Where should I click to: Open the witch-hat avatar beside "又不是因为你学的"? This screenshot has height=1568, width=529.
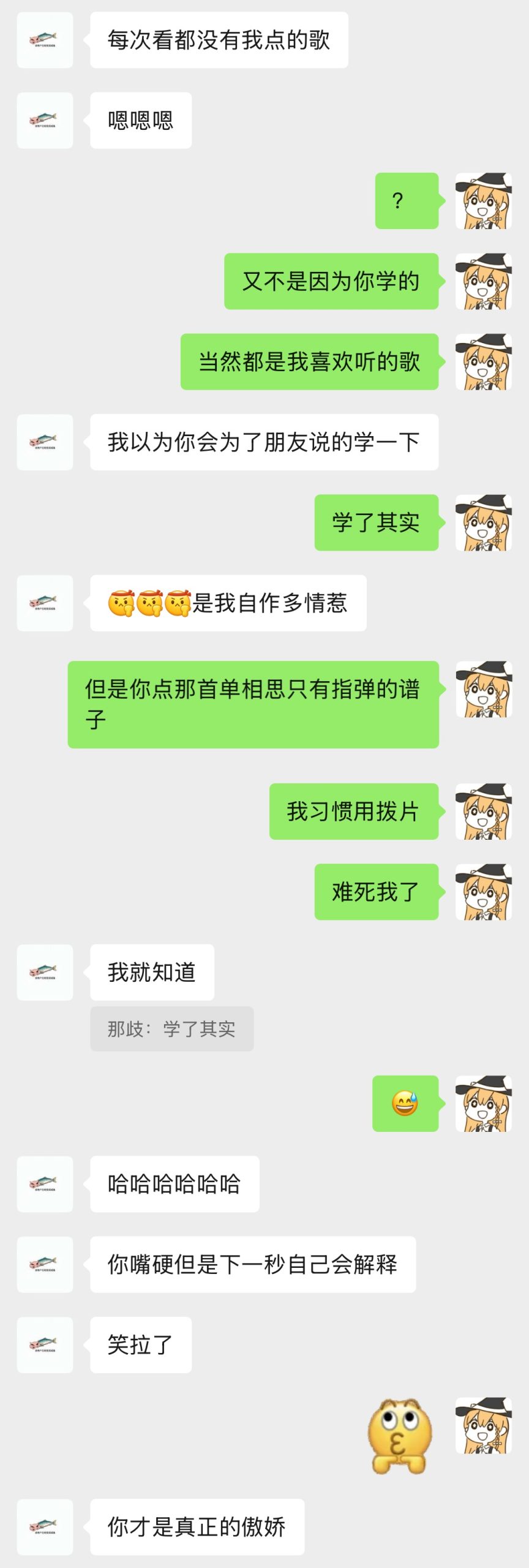(x=483, y=281)
